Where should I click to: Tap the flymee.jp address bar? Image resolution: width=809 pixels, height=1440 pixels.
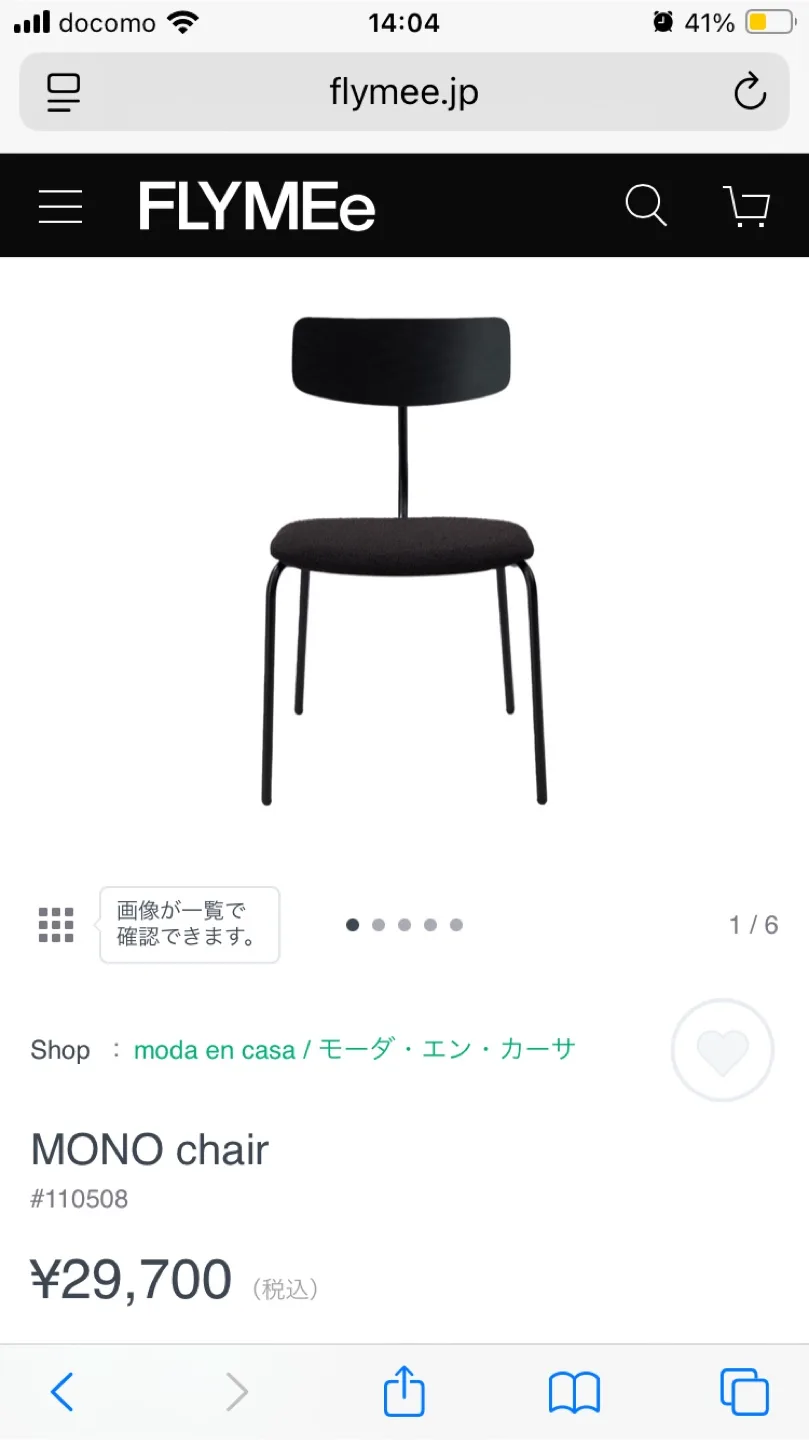click(x=404, y=93)
